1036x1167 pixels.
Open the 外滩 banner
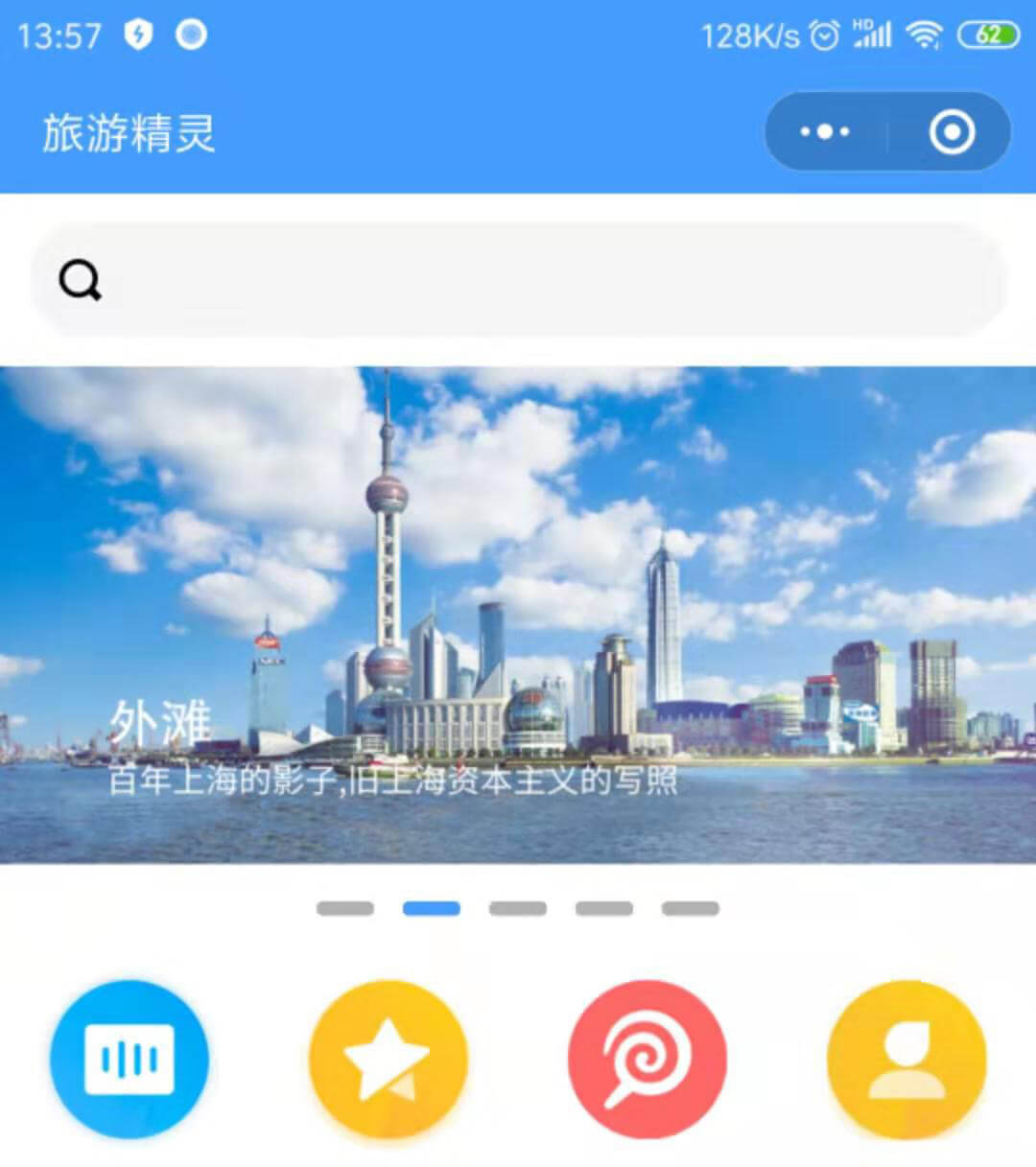tap(518, 614)
